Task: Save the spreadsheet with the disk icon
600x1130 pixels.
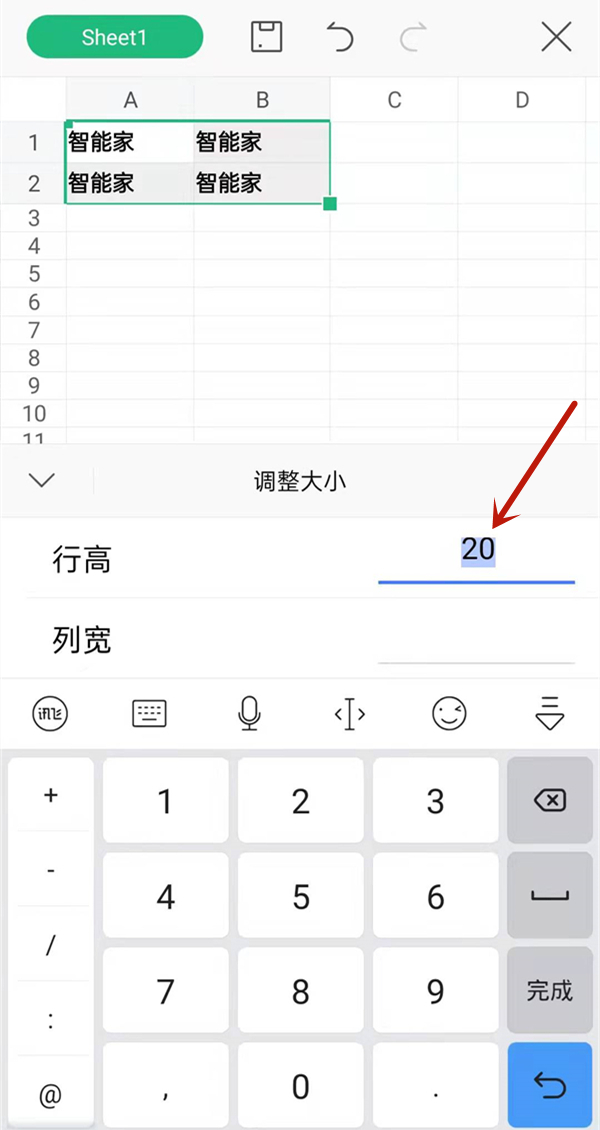Action: point(266,38)
